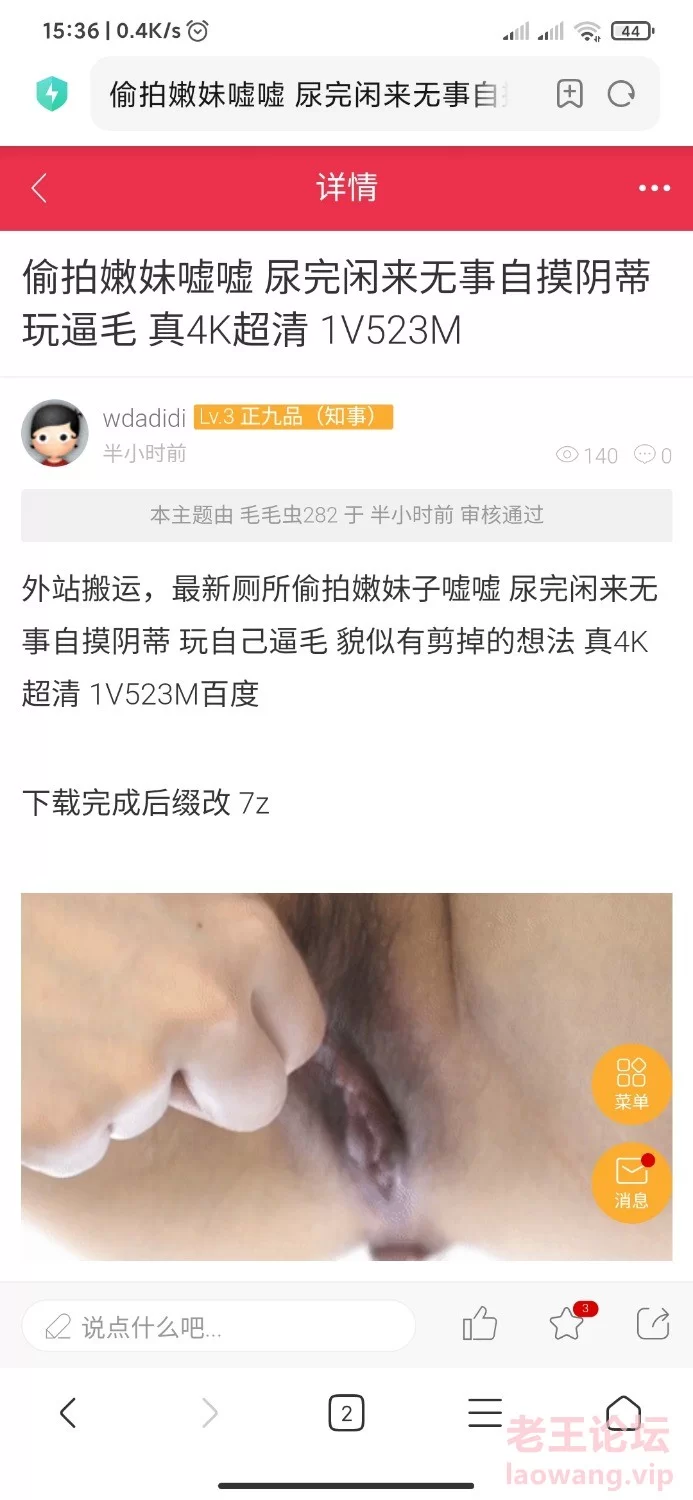Tap the share icon

click(x=653, y=1324)
